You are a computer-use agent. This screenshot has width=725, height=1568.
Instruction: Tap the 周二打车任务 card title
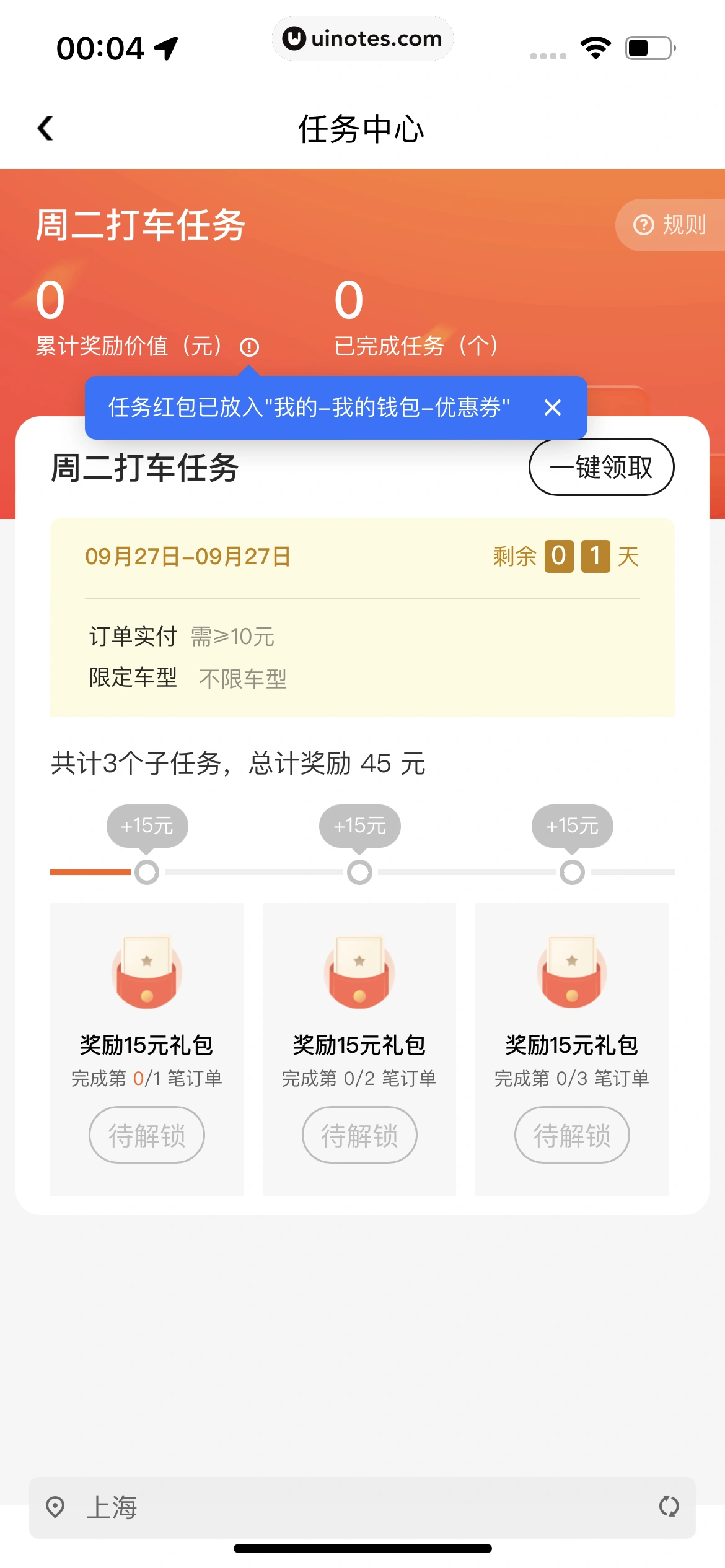146,468
